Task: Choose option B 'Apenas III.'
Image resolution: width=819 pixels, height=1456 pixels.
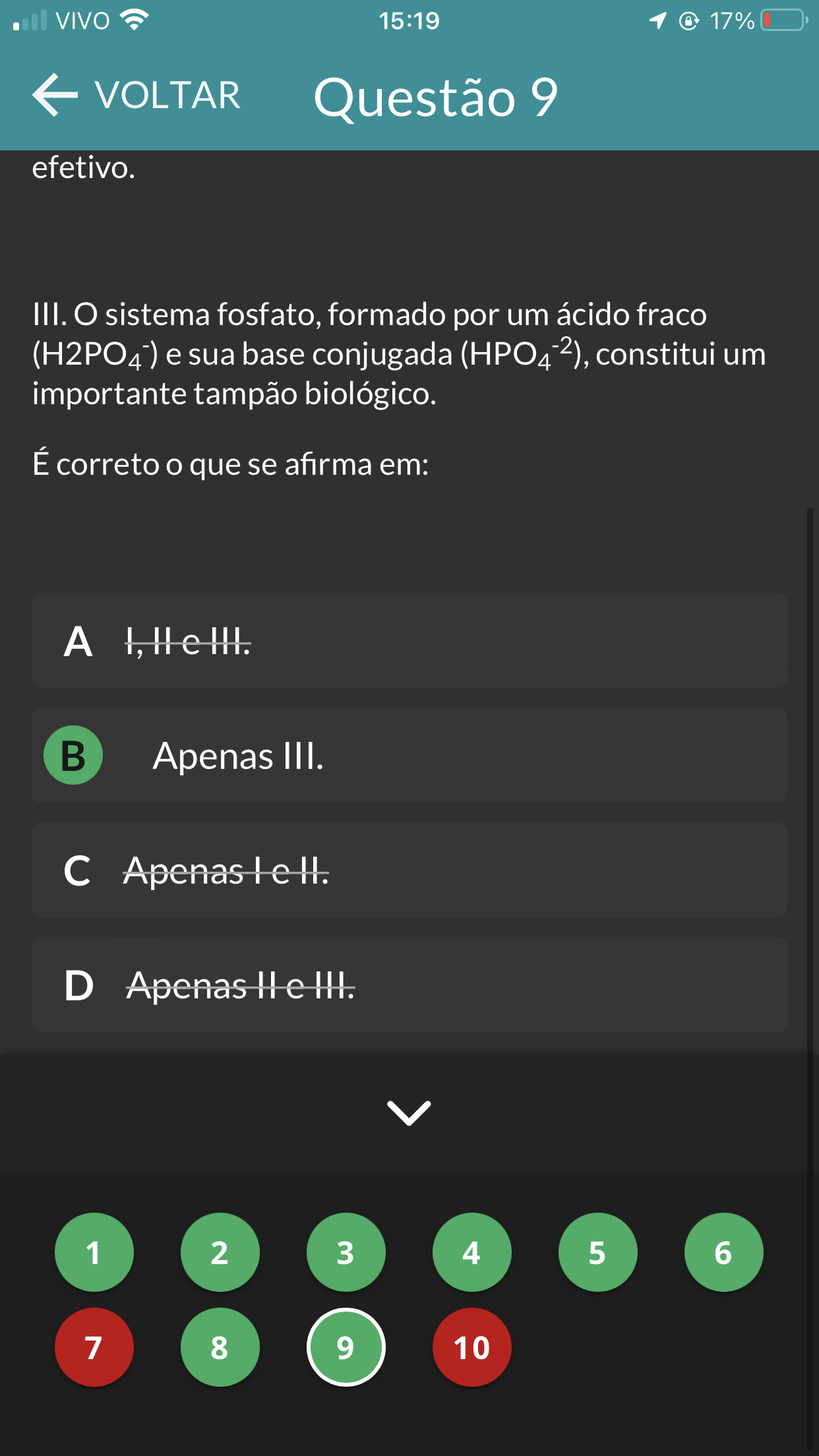Action: point(409,755)
